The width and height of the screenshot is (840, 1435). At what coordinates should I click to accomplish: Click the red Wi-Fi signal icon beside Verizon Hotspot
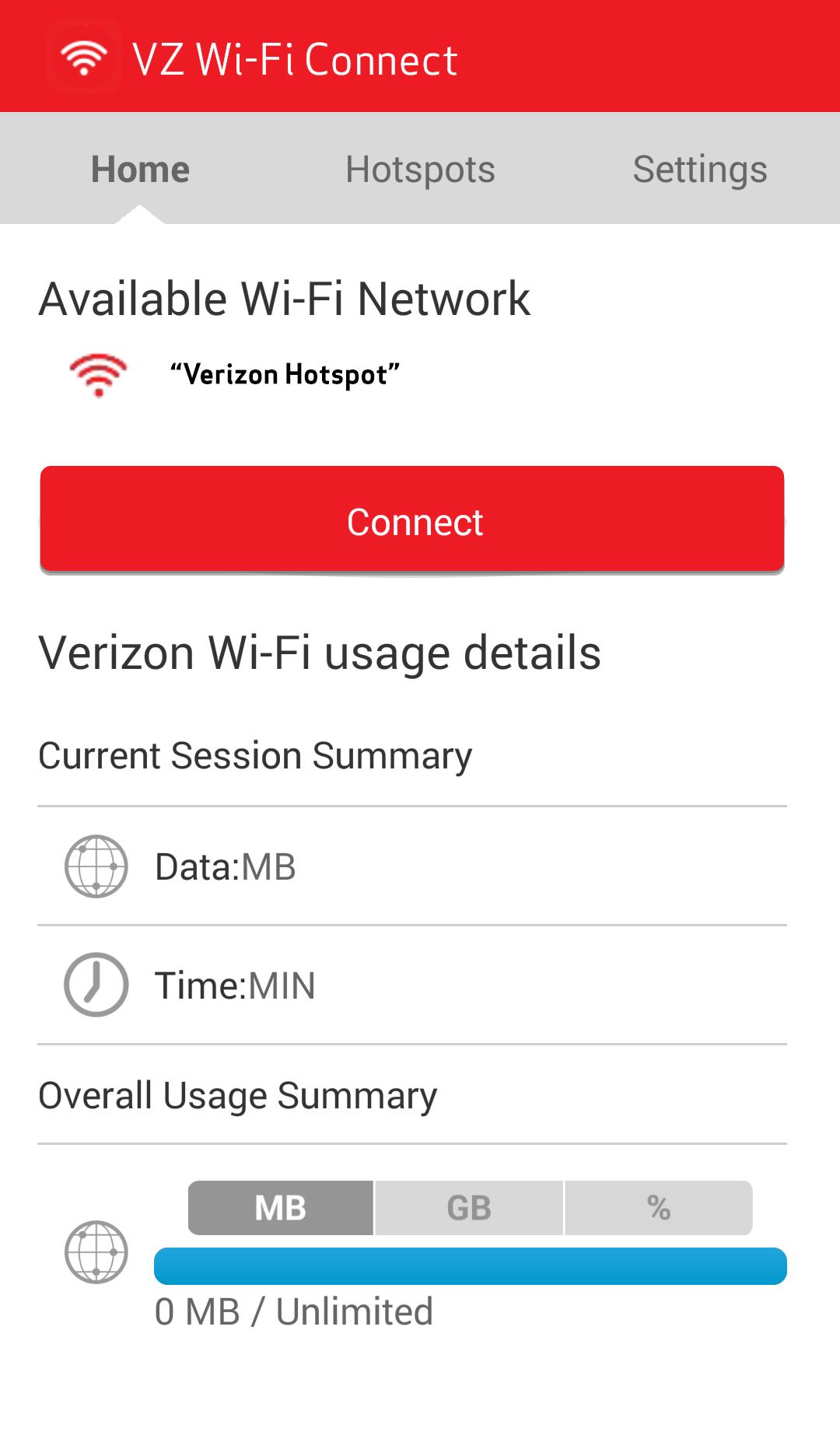pyautogui.click(x=96, y=375)
